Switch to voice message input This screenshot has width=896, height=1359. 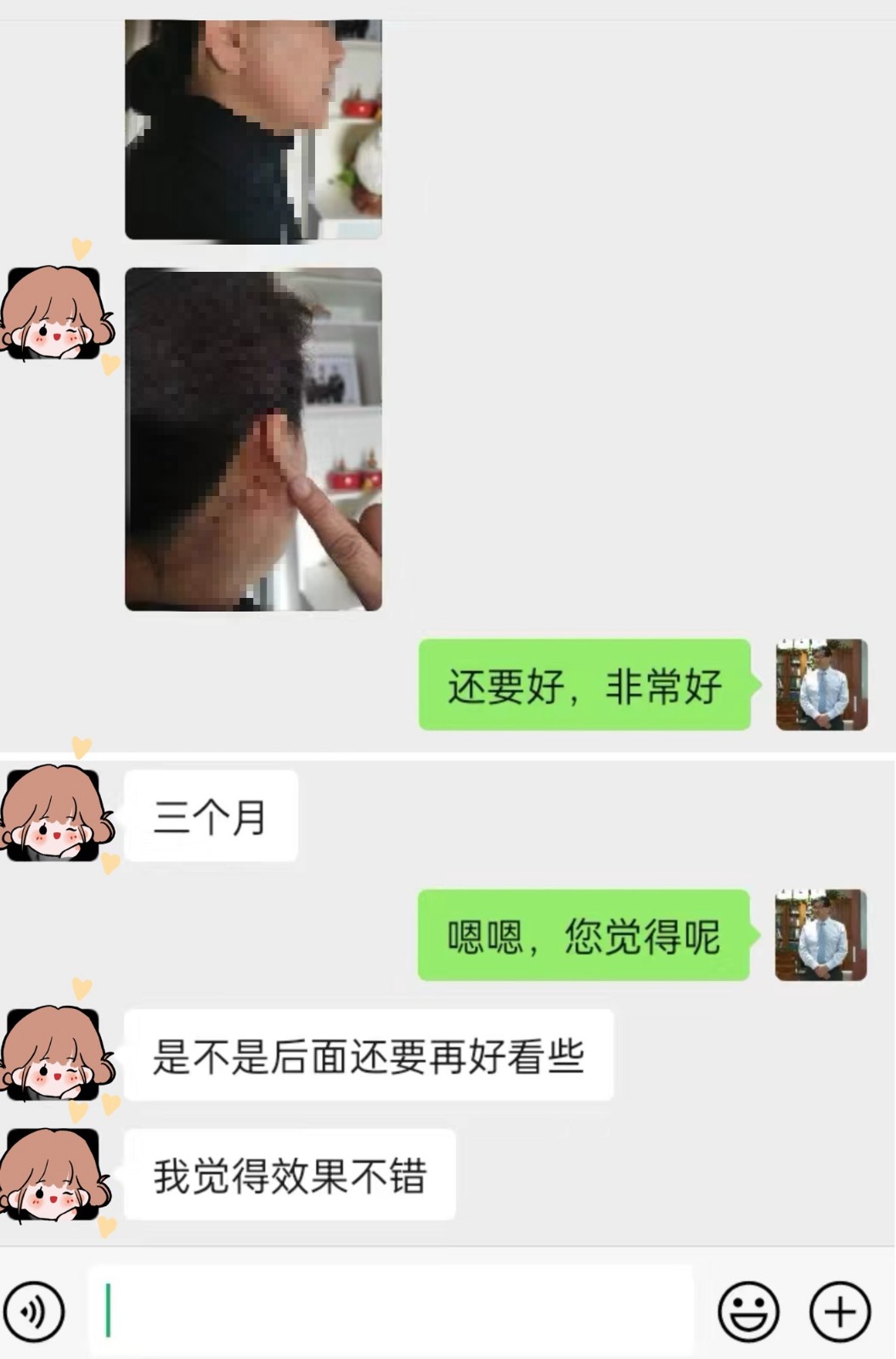tap(34, 1311)
